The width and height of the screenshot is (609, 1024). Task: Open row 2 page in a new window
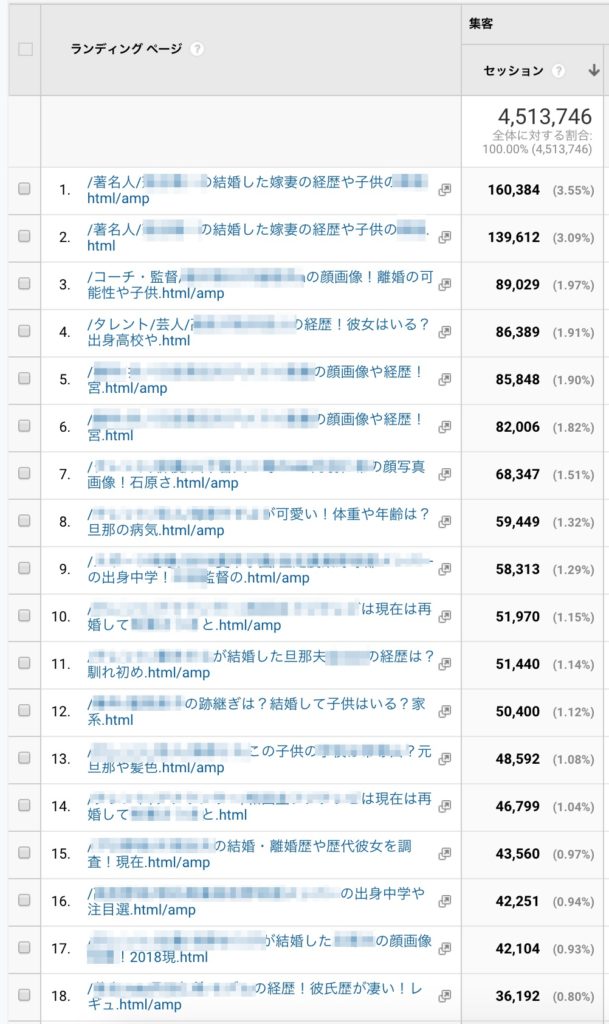click(445, 237)
